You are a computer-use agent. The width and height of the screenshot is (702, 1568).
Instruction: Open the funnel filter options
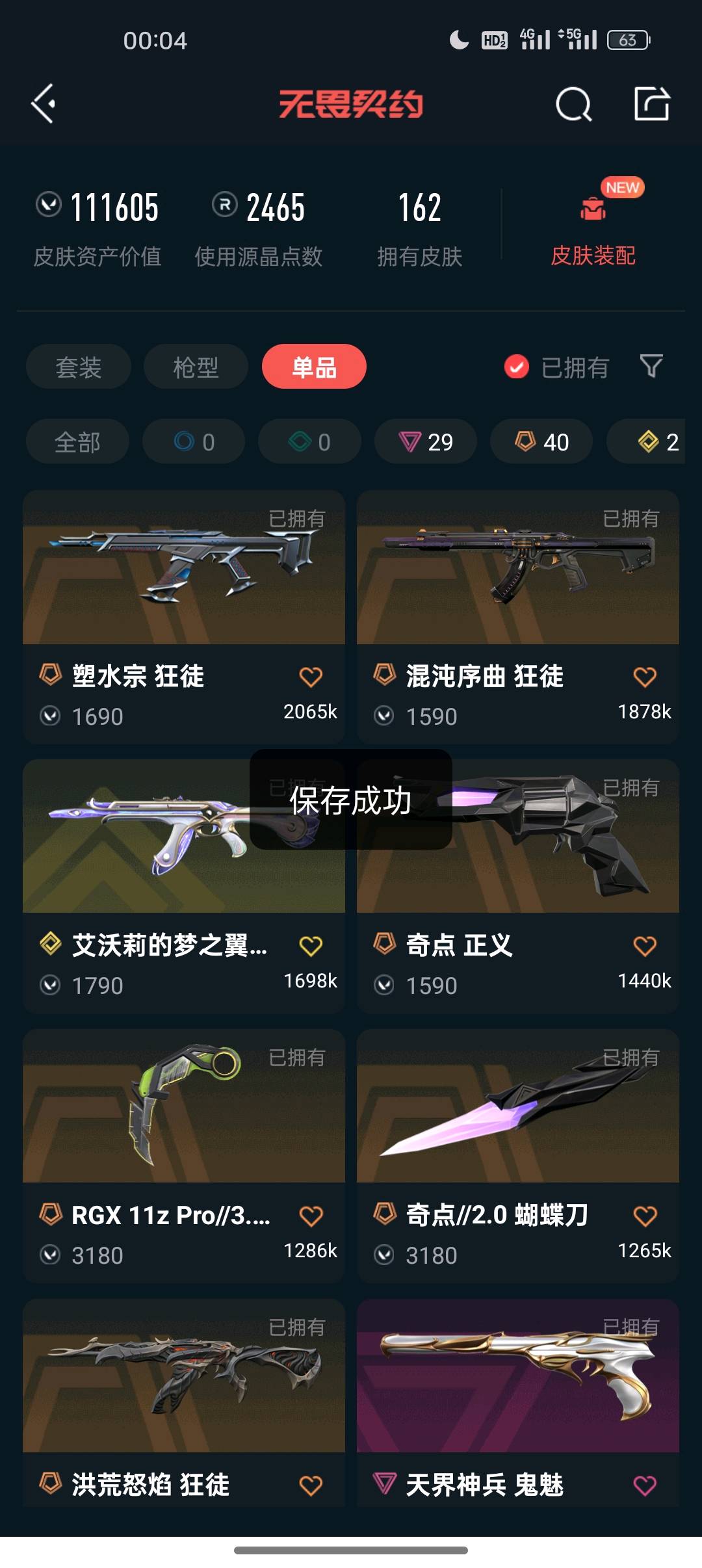[651, 366]
